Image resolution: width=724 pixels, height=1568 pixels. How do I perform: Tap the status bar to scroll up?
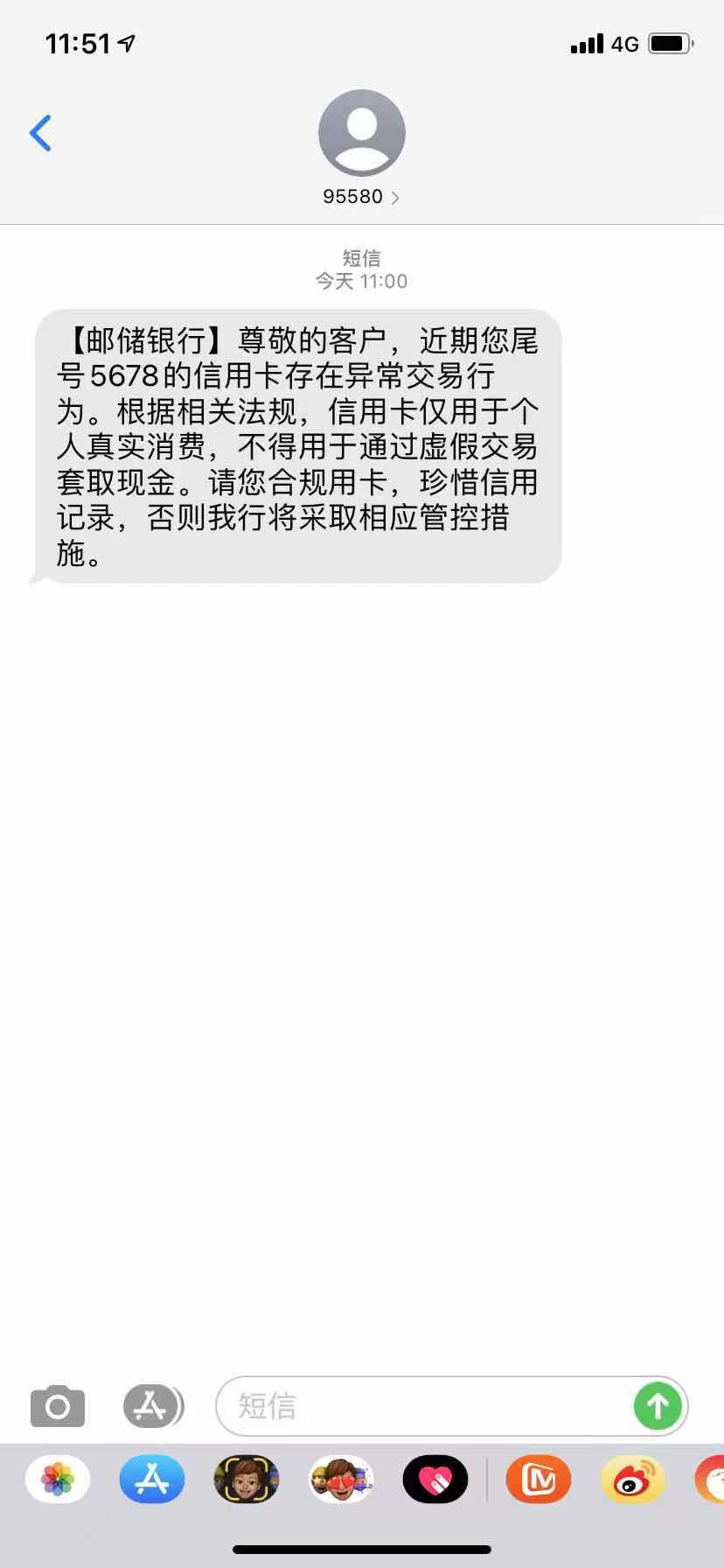(x=362, y=39)
